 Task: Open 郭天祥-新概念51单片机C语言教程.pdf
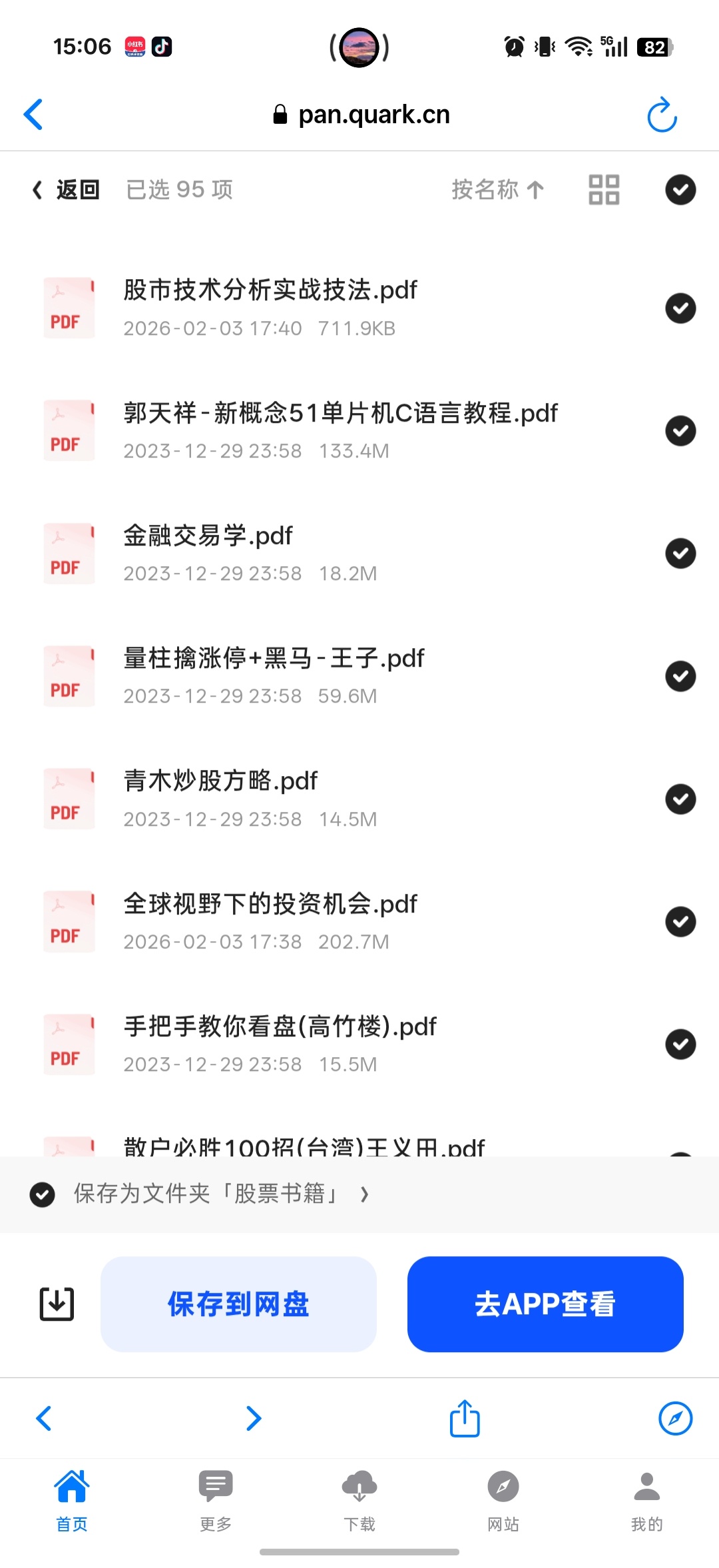(x=340, y=413)
